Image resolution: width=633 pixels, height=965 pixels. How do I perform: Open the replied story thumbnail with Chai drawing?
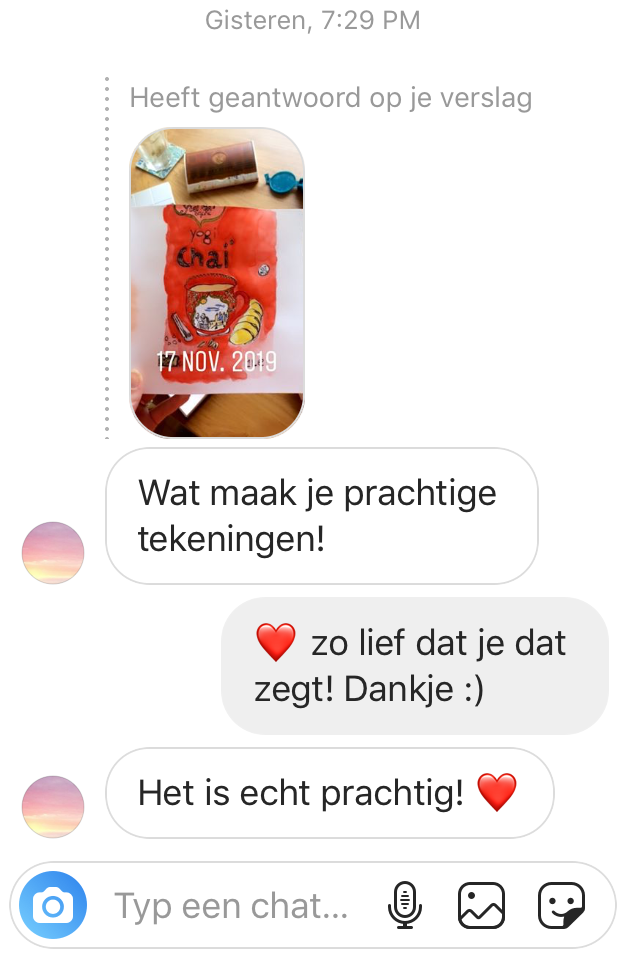tap(217, 283)
